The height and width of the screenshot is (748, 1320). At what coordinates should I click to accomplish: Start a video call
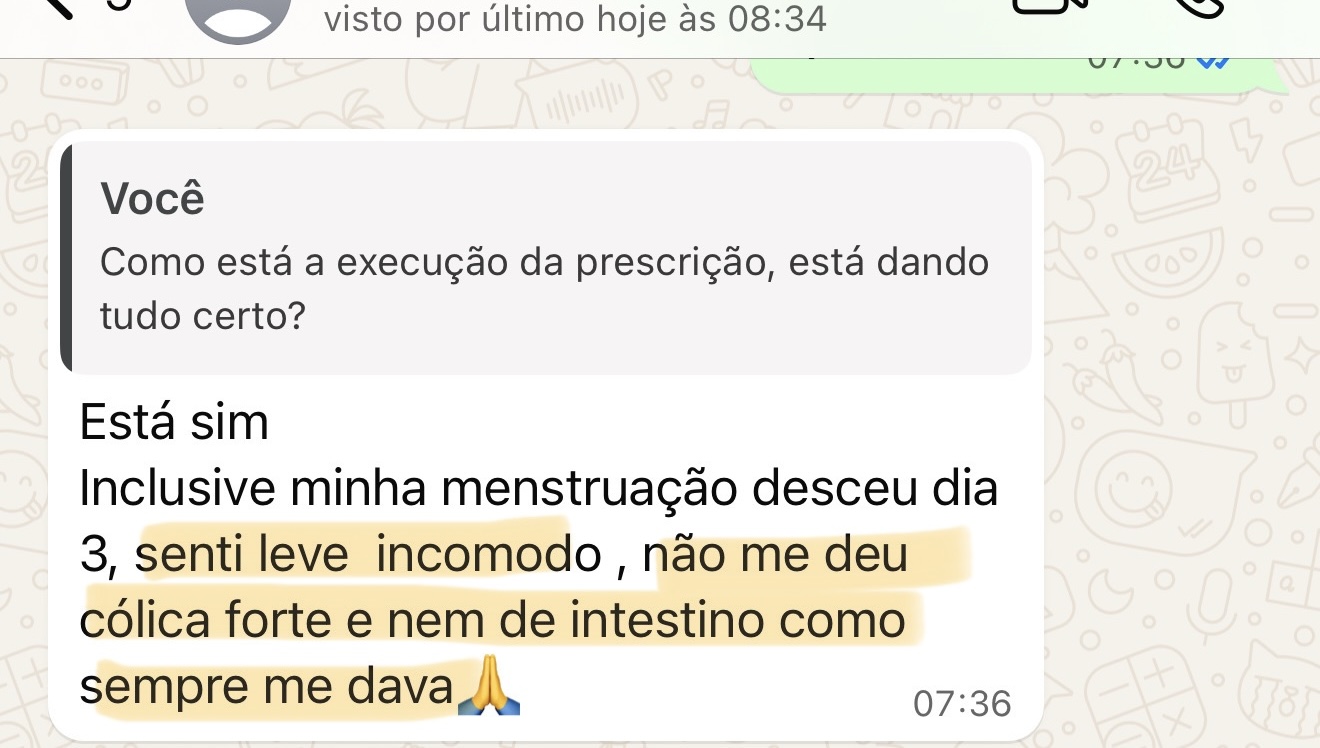(1051, 8)
